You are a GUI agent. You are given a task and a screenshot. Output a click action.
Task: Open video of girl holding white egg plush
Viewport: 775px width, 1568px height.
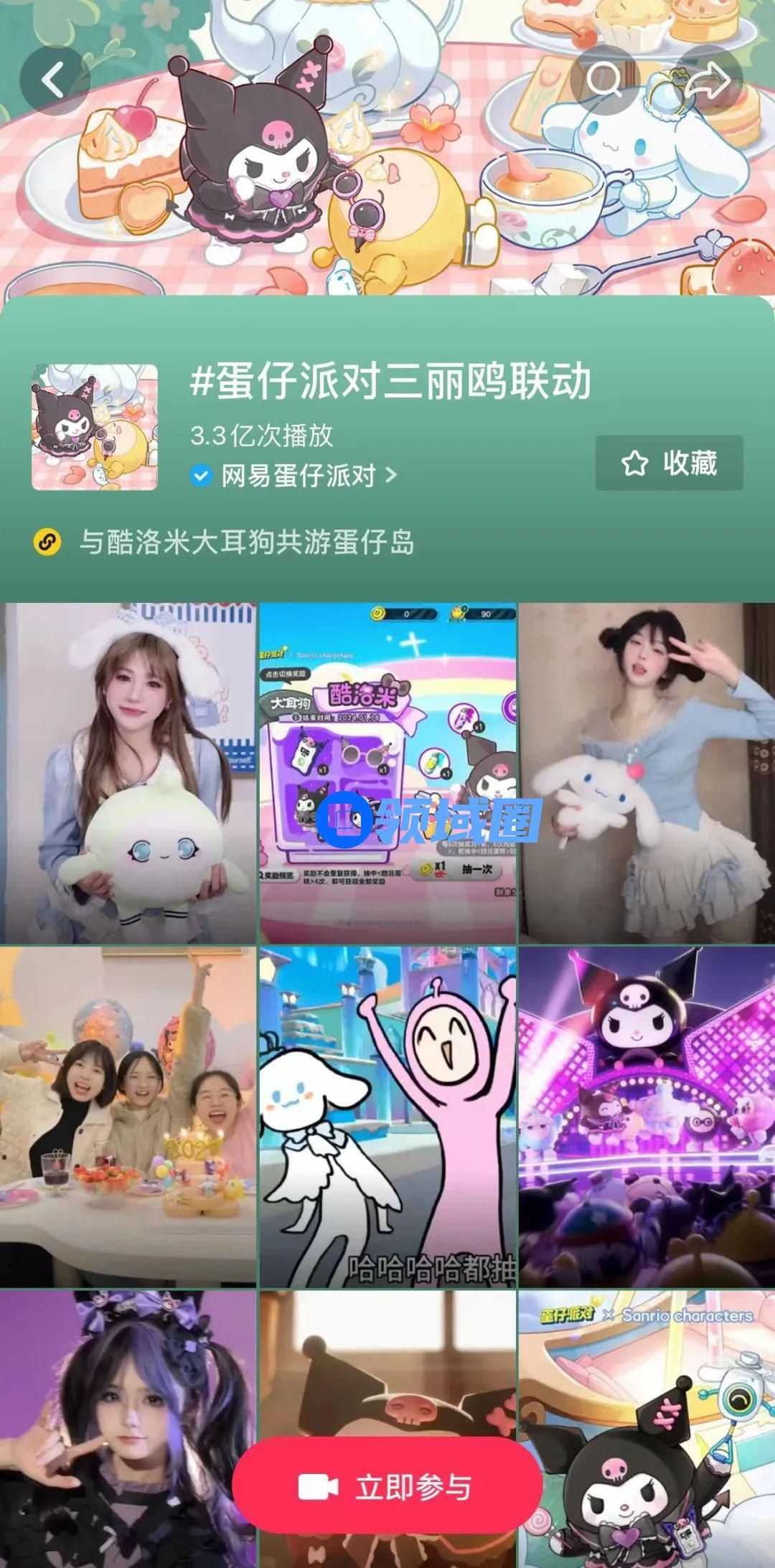[128, 773]
